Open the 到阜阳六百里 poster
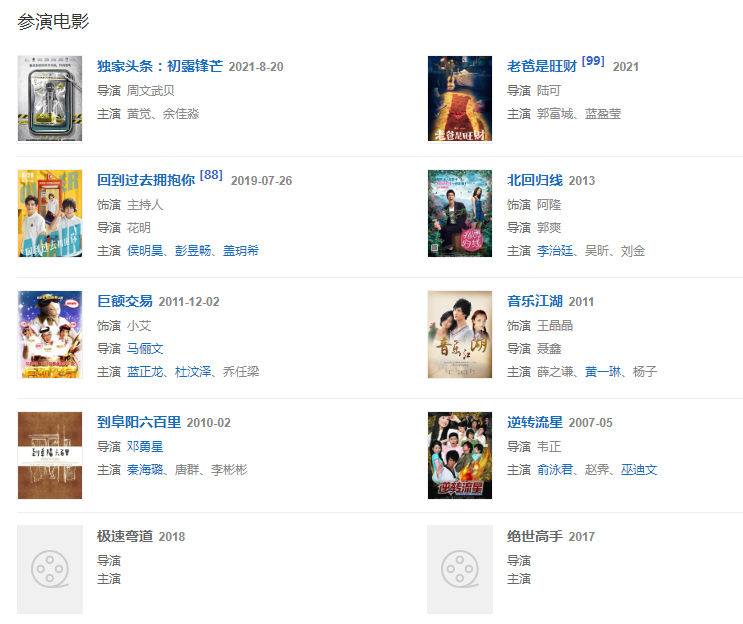This screenshot has height=624, width=743. coord(50,455)
